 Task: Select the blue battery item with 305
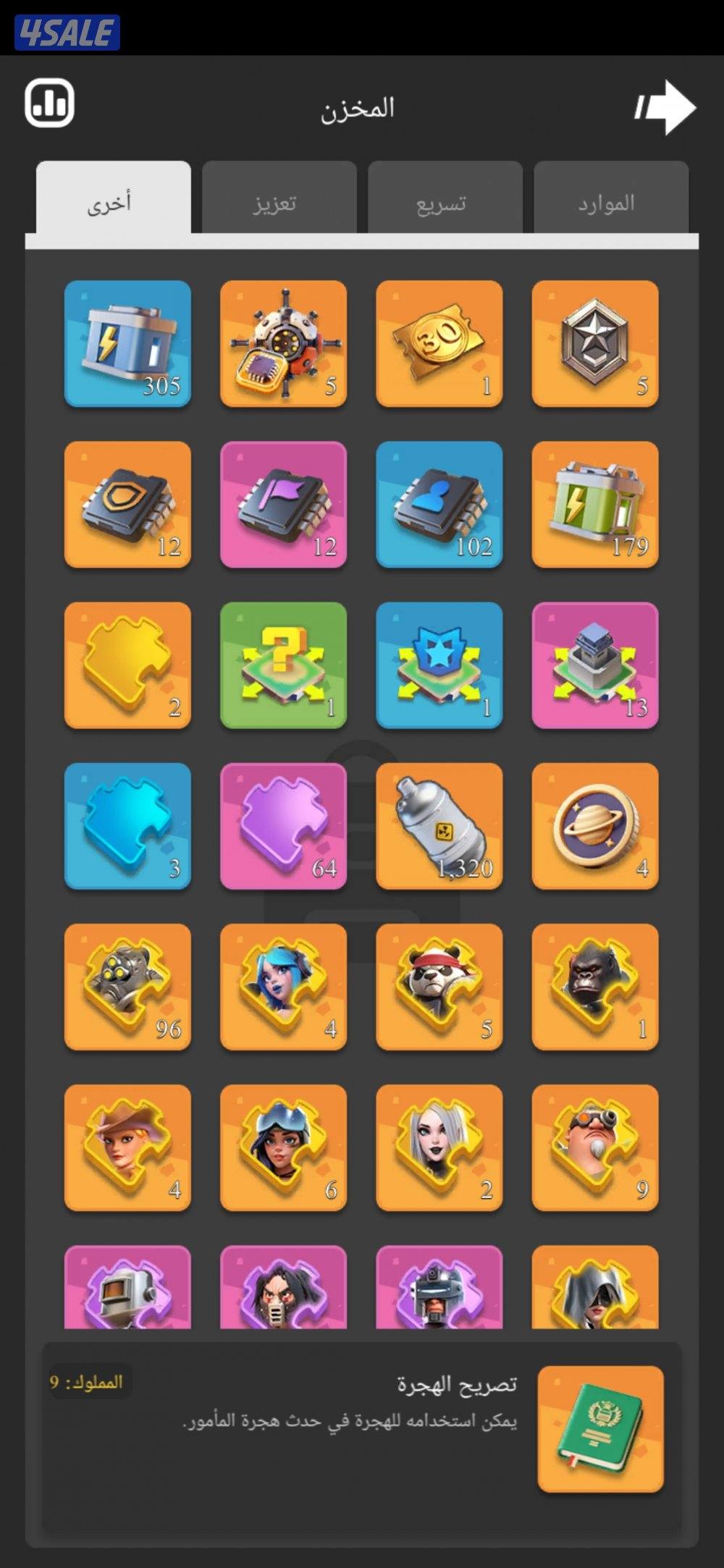[x=127, y=343]
